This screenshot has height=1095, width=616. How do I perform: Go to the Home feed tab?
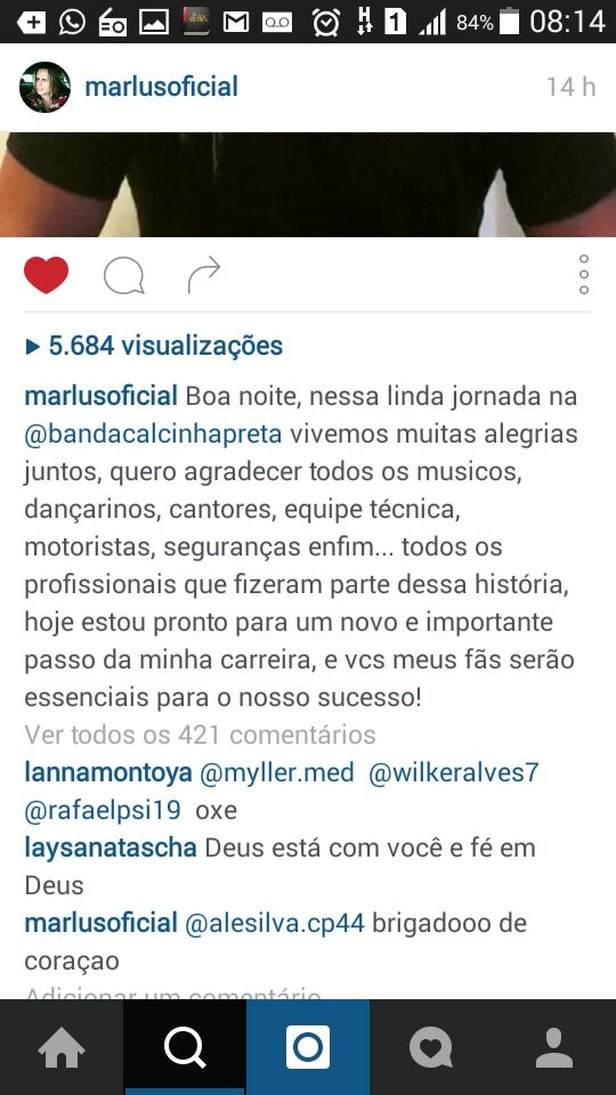pyautogui.click(x=62, y=1047)
